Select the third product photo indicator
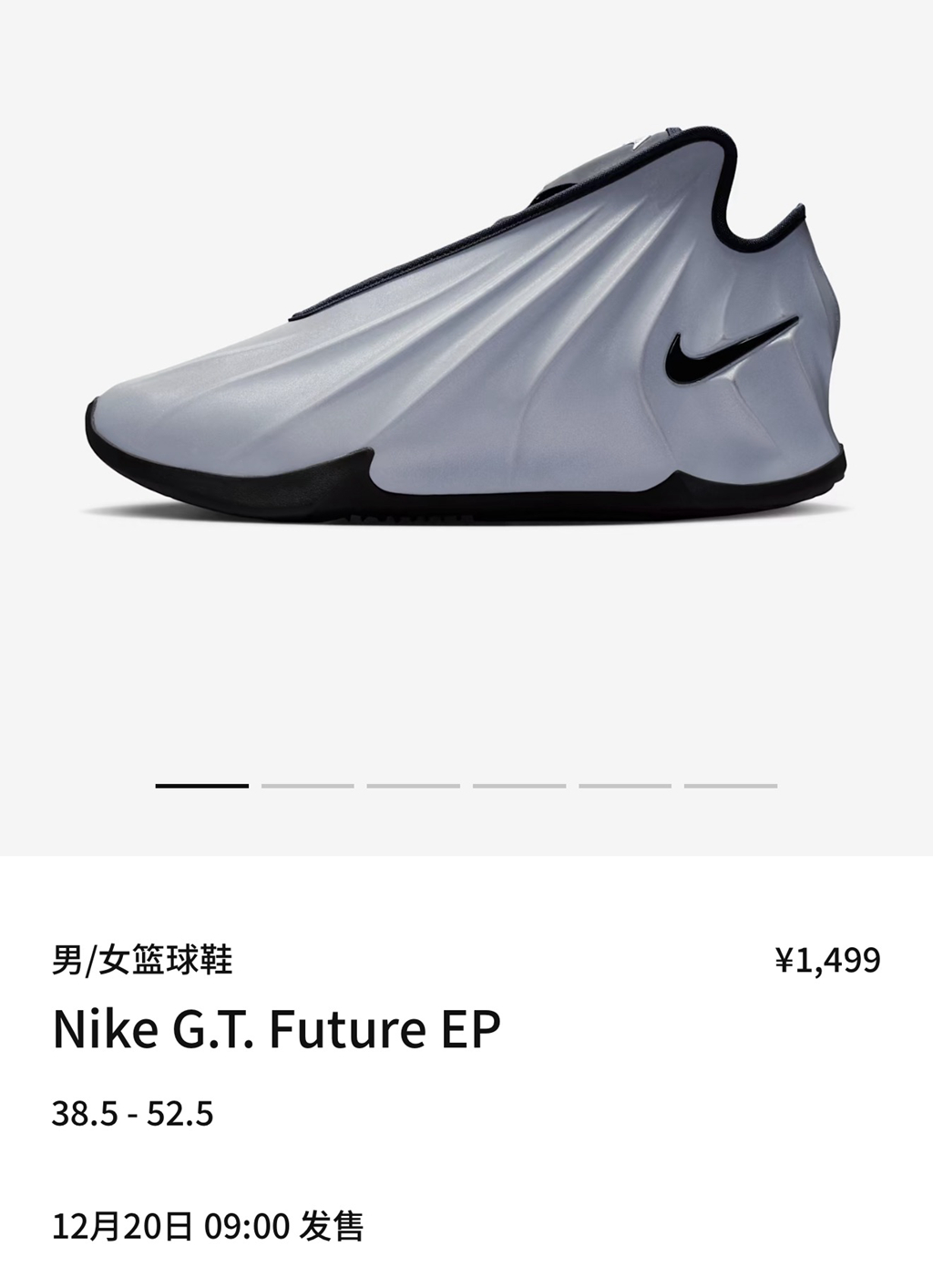Image resolution: width=933 pixels, height=1288 pixels. 413,786
